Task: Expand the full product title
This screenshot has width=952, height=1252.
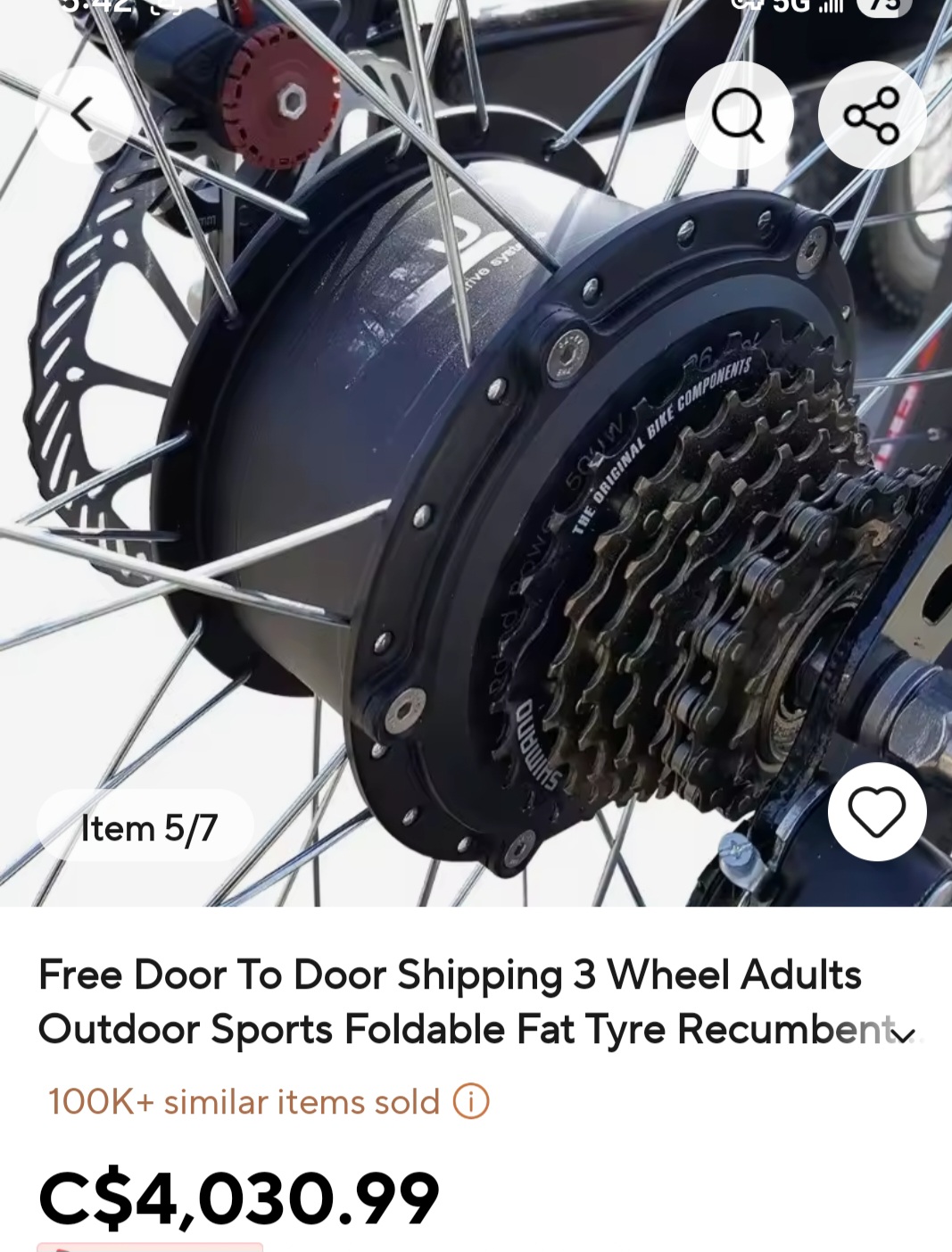Action: (904, 1035)
